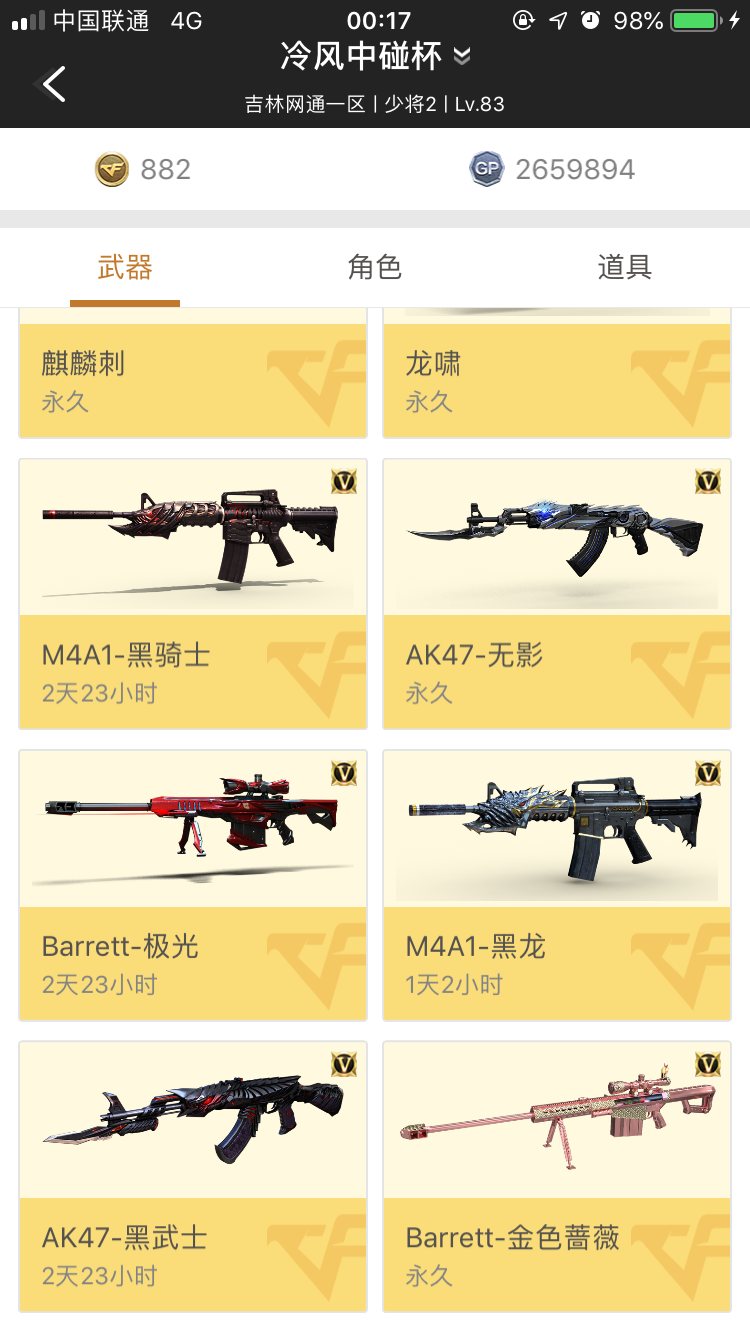View the AK47-黑武士 weapon card
Screen dimensions: 750x1334
(193, 1175)
